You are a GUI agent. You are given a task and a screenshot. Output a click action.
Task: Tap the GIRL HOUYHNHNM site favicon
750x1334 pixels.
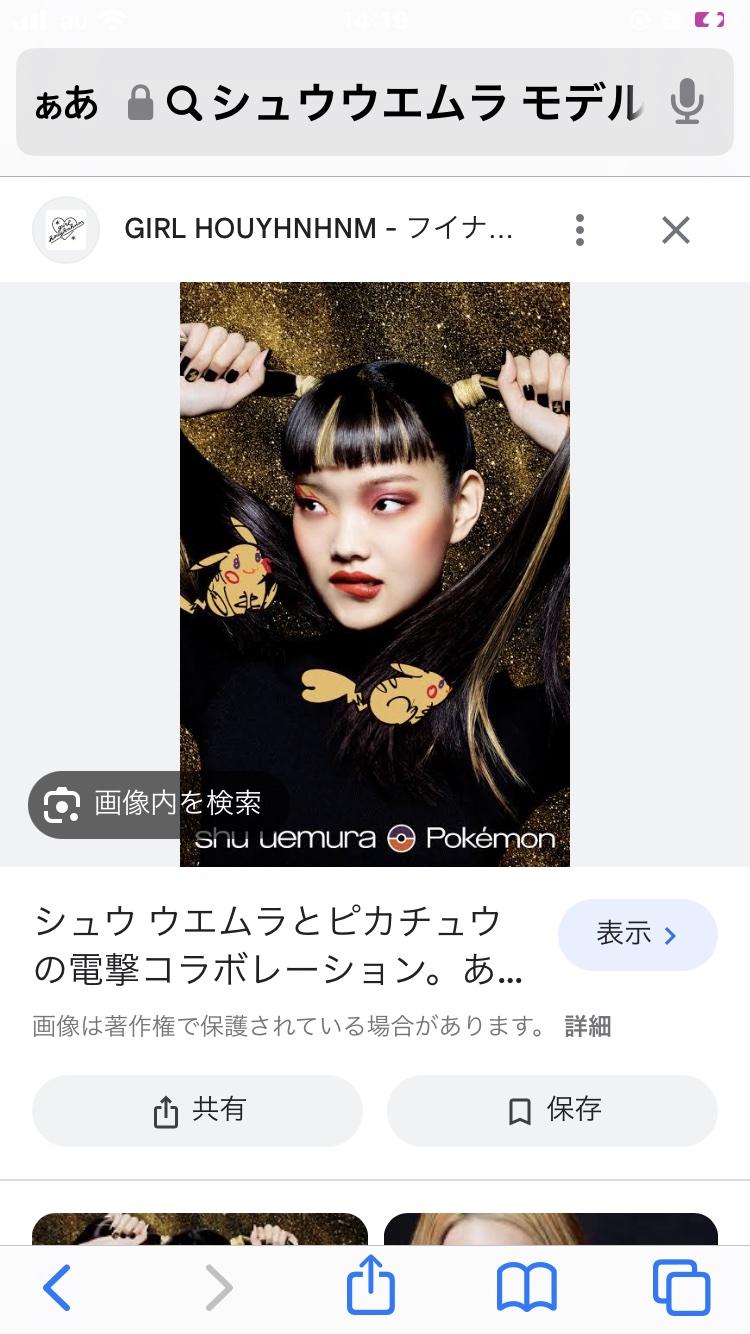click(x=66, y=229)
